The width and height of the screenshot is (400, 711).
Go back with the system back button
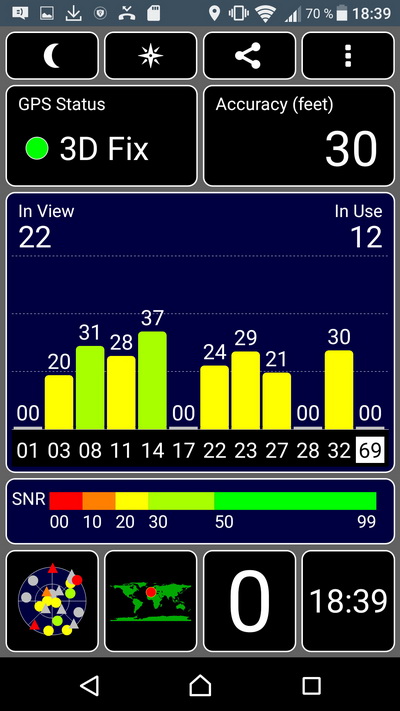click(x=89, y=685)
